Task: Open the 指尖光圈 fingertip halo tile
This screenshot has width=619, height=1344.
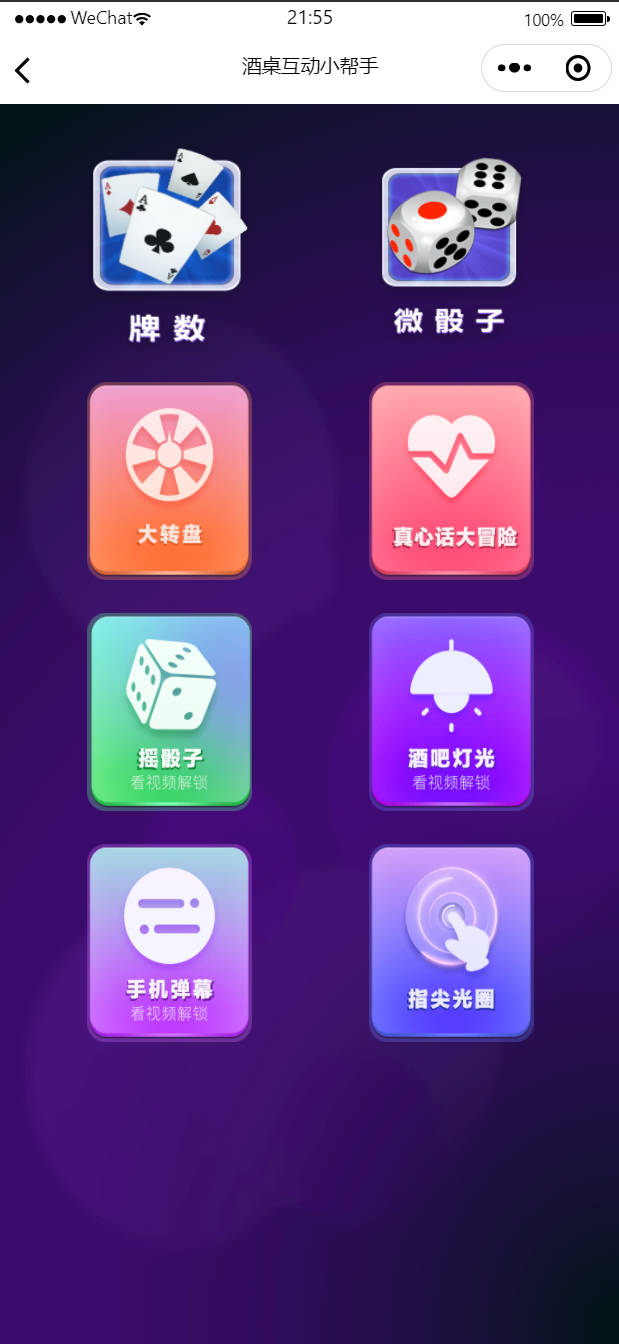Action: click(x=451, y=941)
